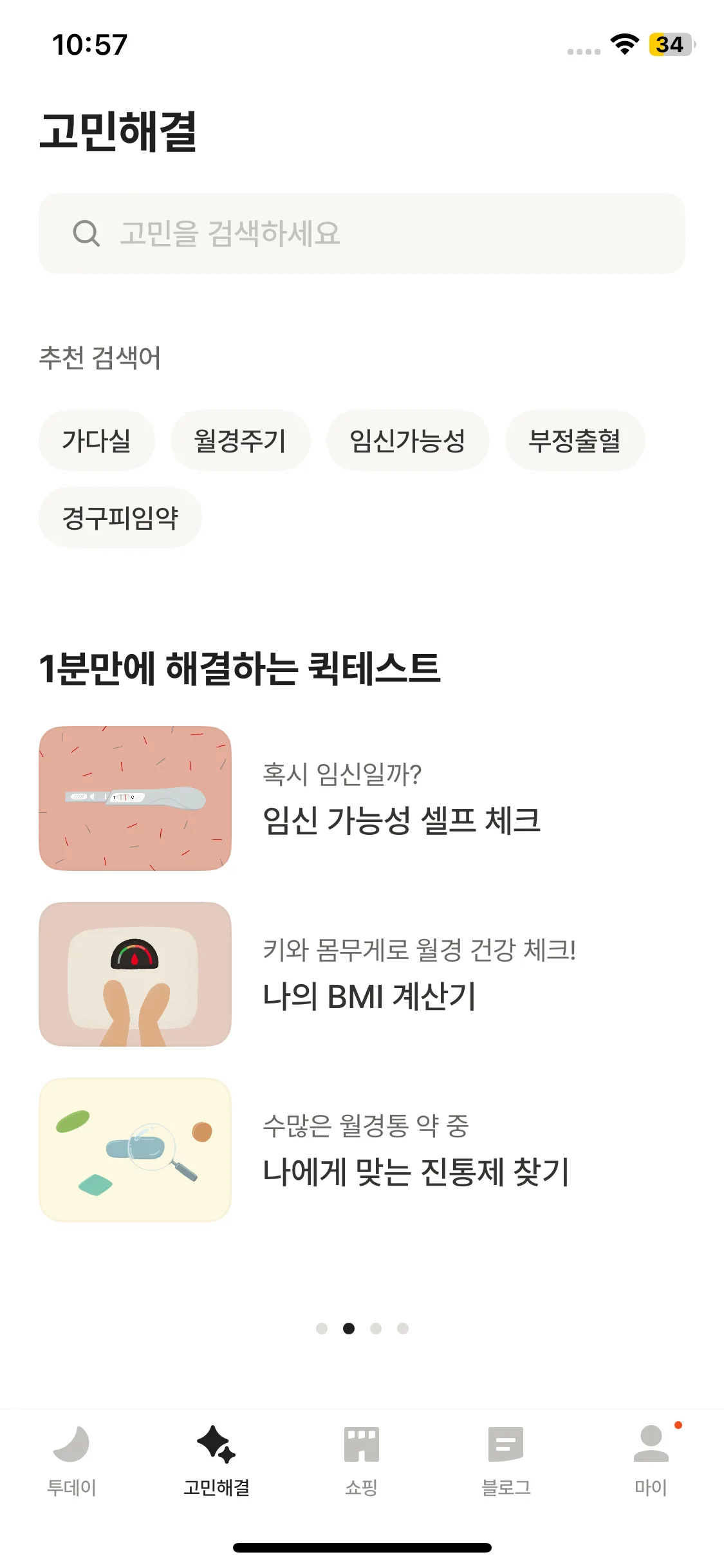Choose the 월경주기 keyword chip

(240, 441)
